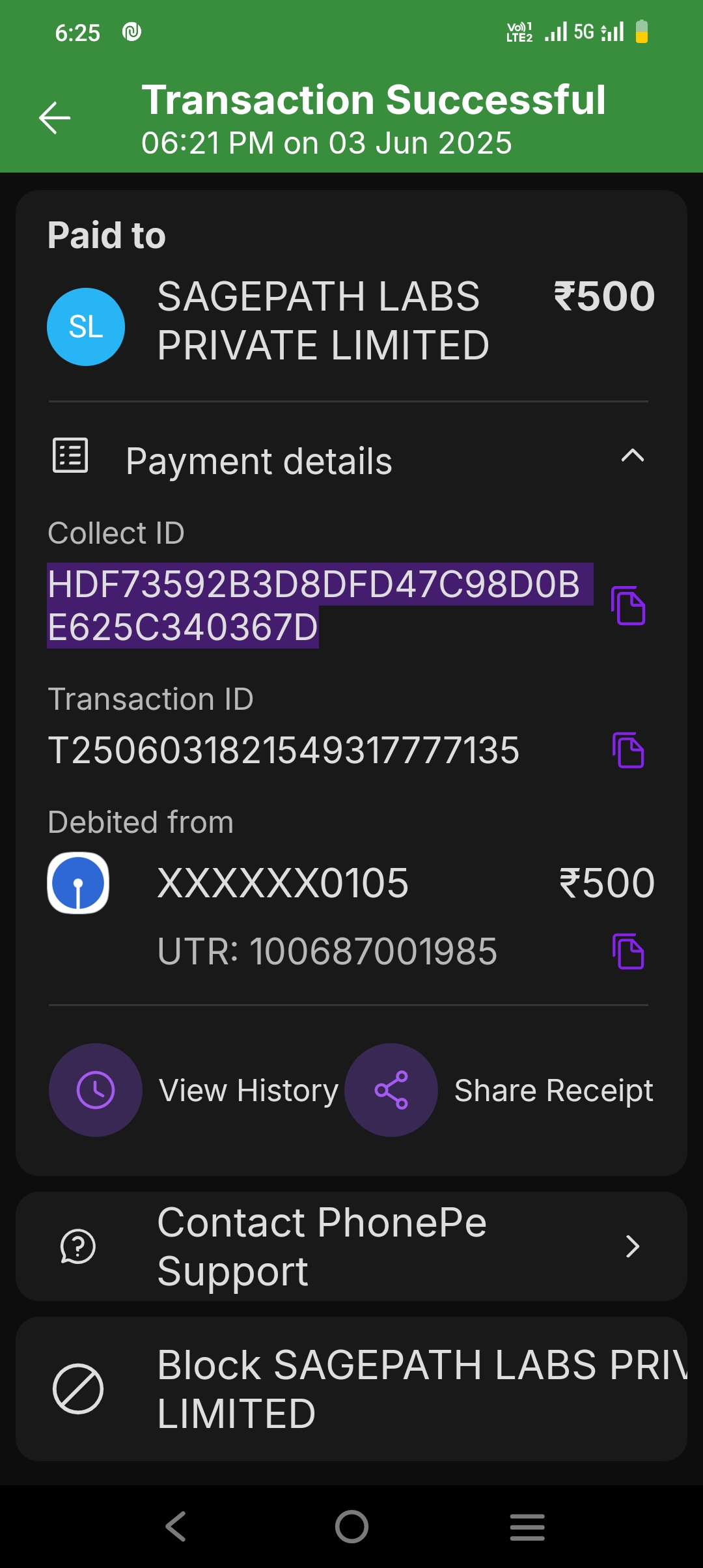The height and width of the screenshot is (1568, 703).
Task: Open the system recent apps button
Action: click(527, 1526)
